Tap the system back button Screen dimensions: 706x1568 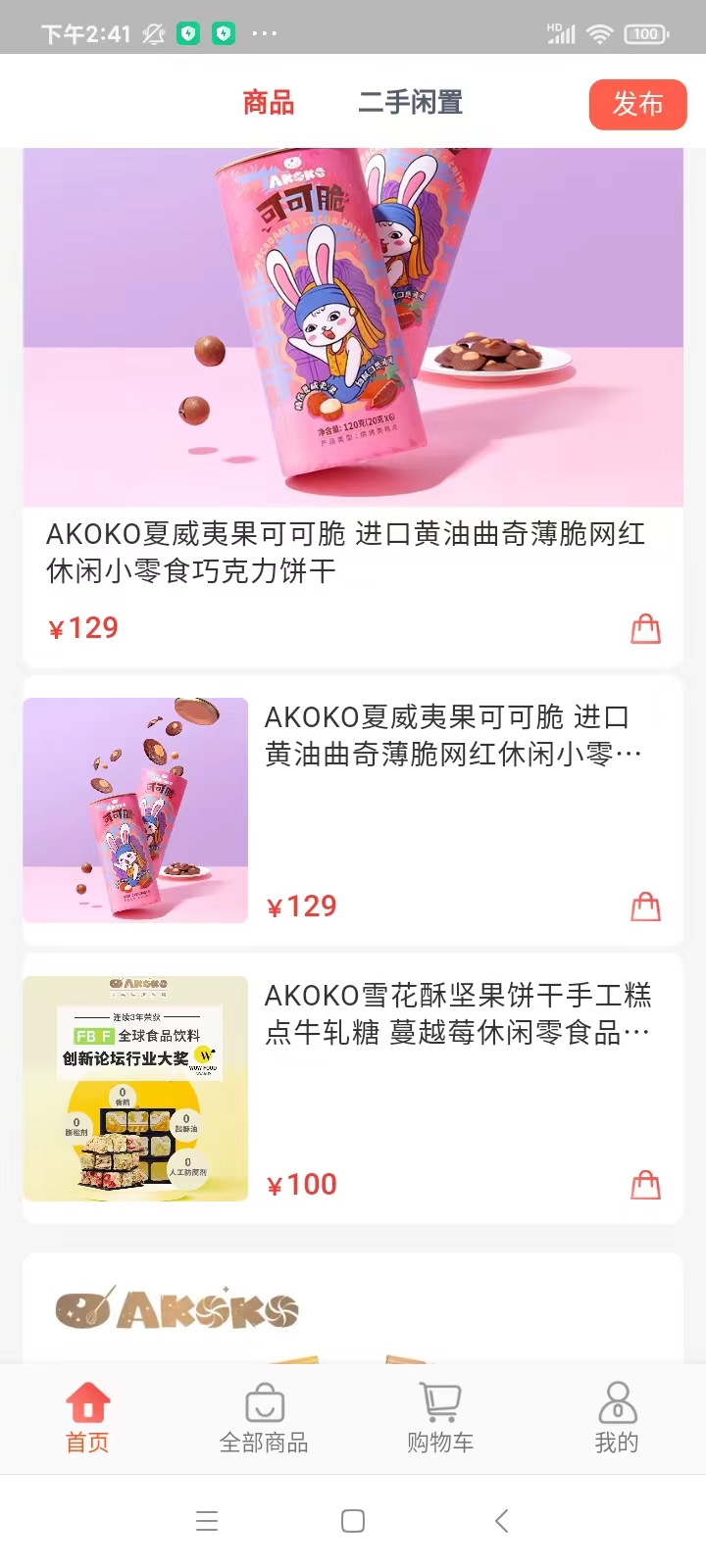[501, 1521]
